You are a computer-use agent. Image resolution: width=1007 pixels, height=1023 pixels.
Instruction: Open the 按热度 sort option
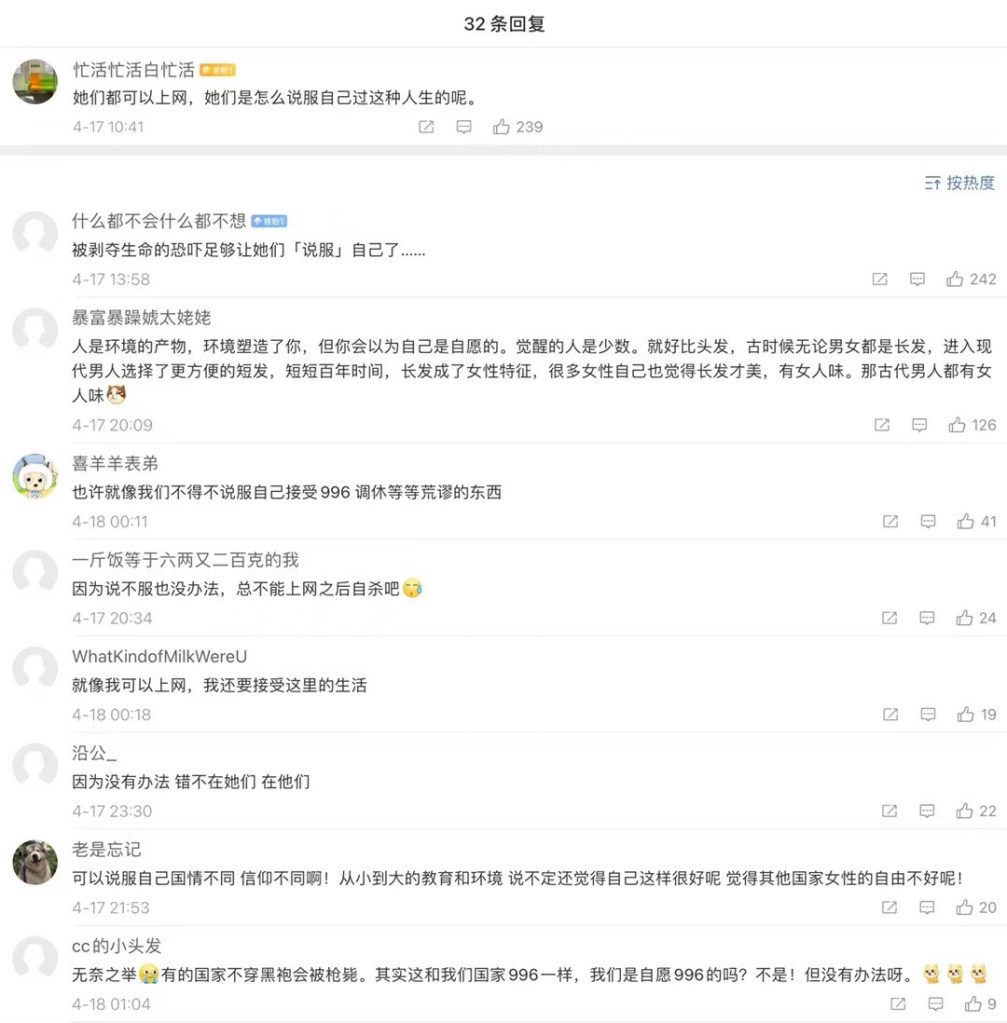pos(959,183)
